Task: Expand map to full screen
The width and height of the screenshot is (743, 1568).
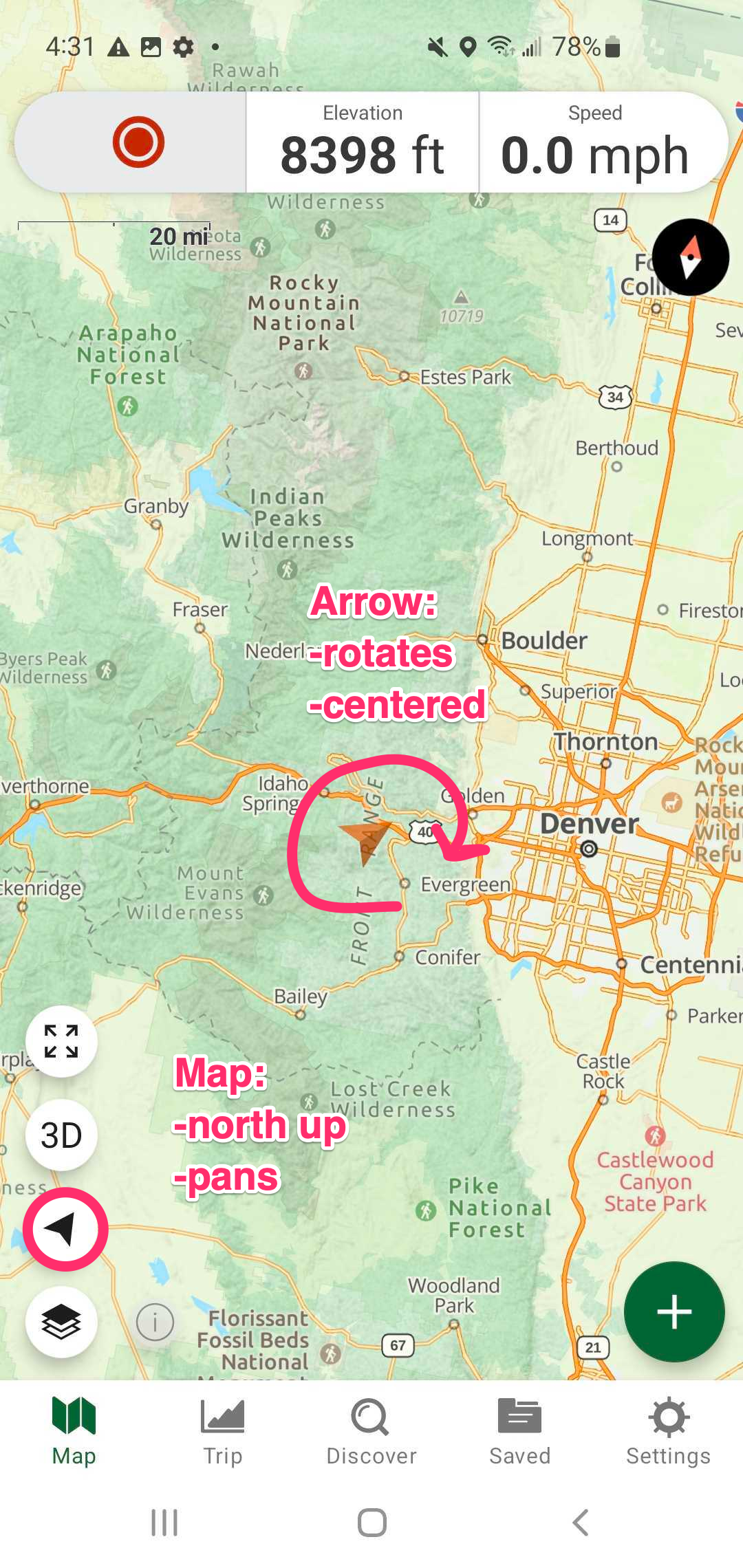Action: (x=61, y=1041)
